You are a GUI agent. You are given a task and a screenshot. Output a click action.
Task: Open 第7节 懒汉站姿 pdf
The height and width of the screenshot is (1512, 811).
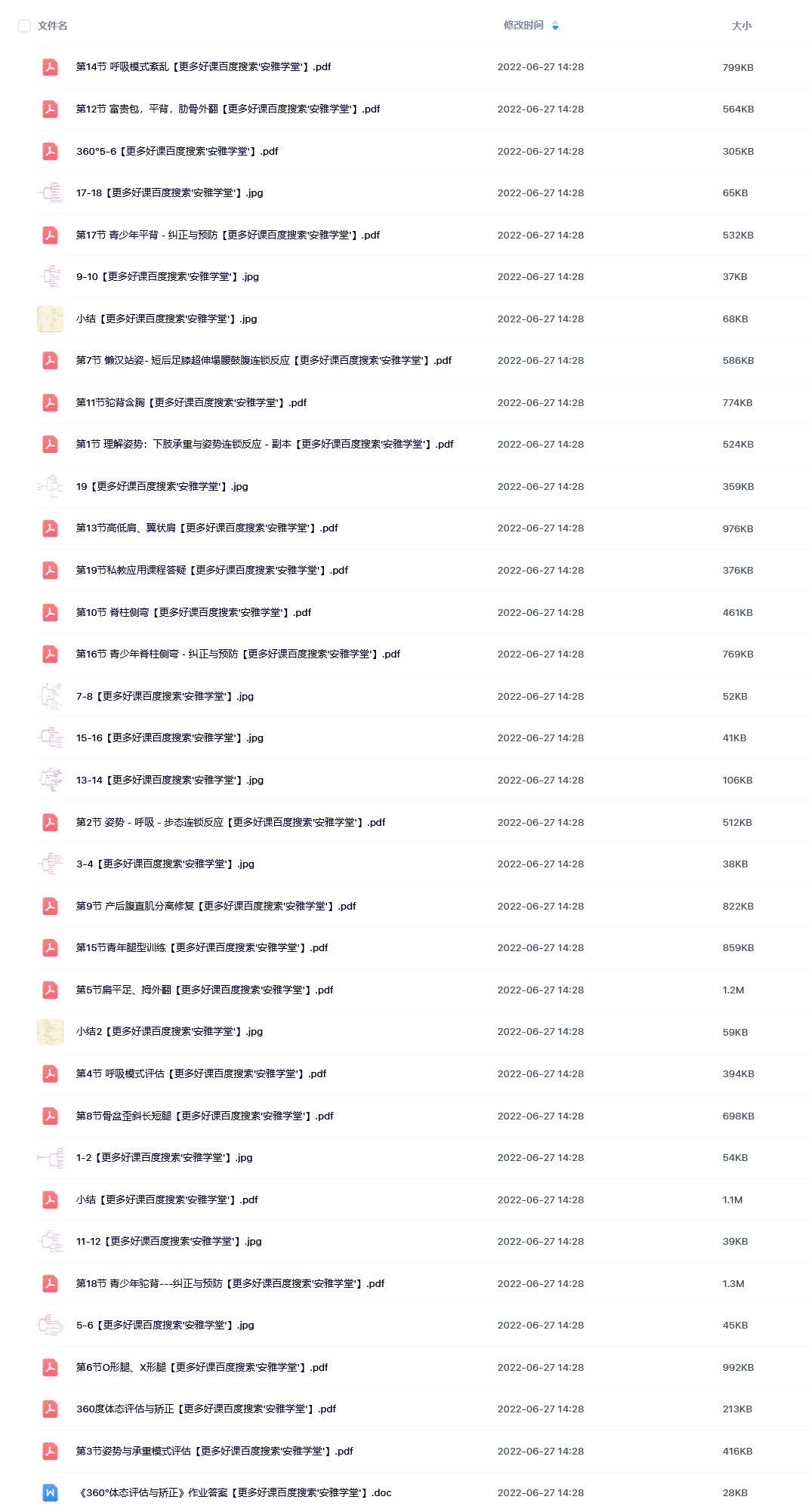pos(264,361)
